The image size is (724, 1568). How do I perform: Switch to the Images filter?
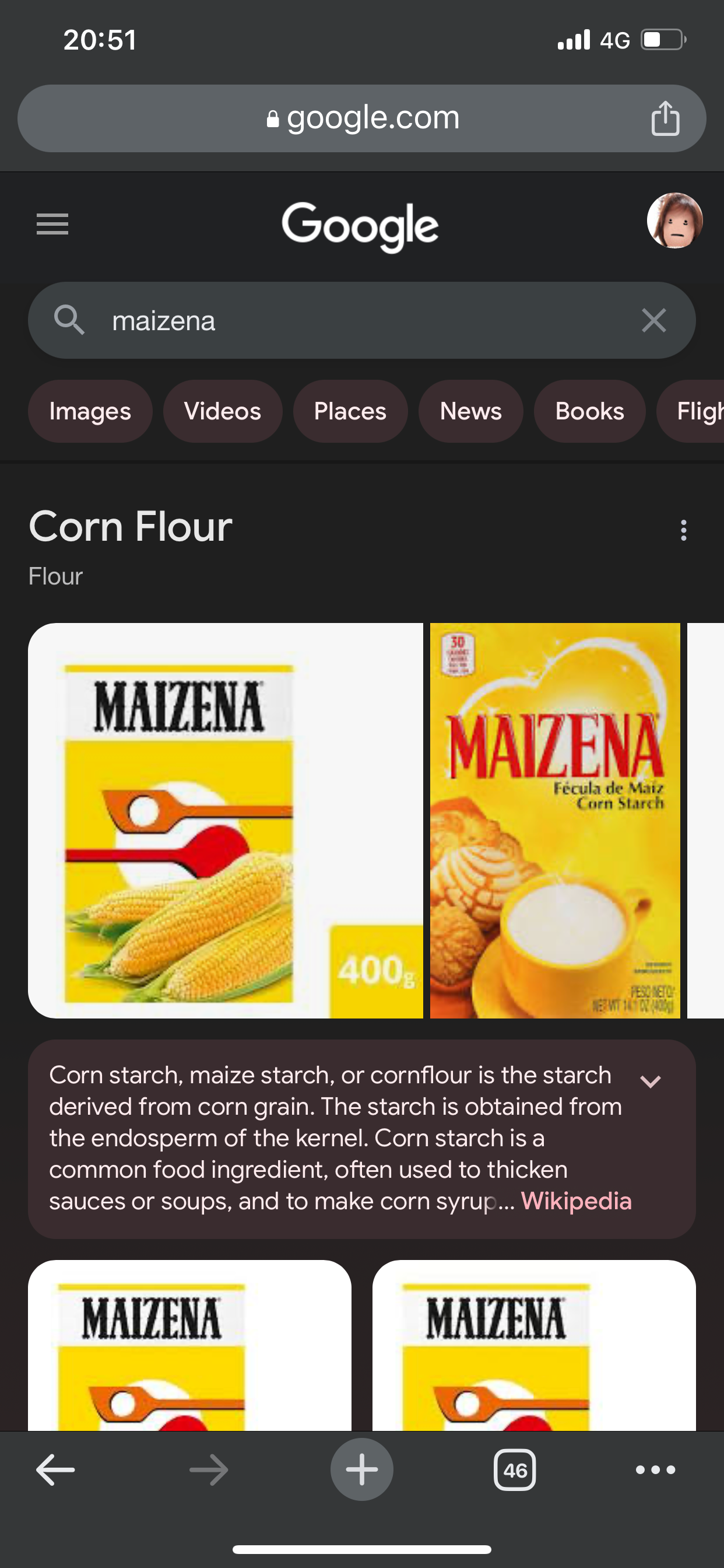click(x=90, y=411)
